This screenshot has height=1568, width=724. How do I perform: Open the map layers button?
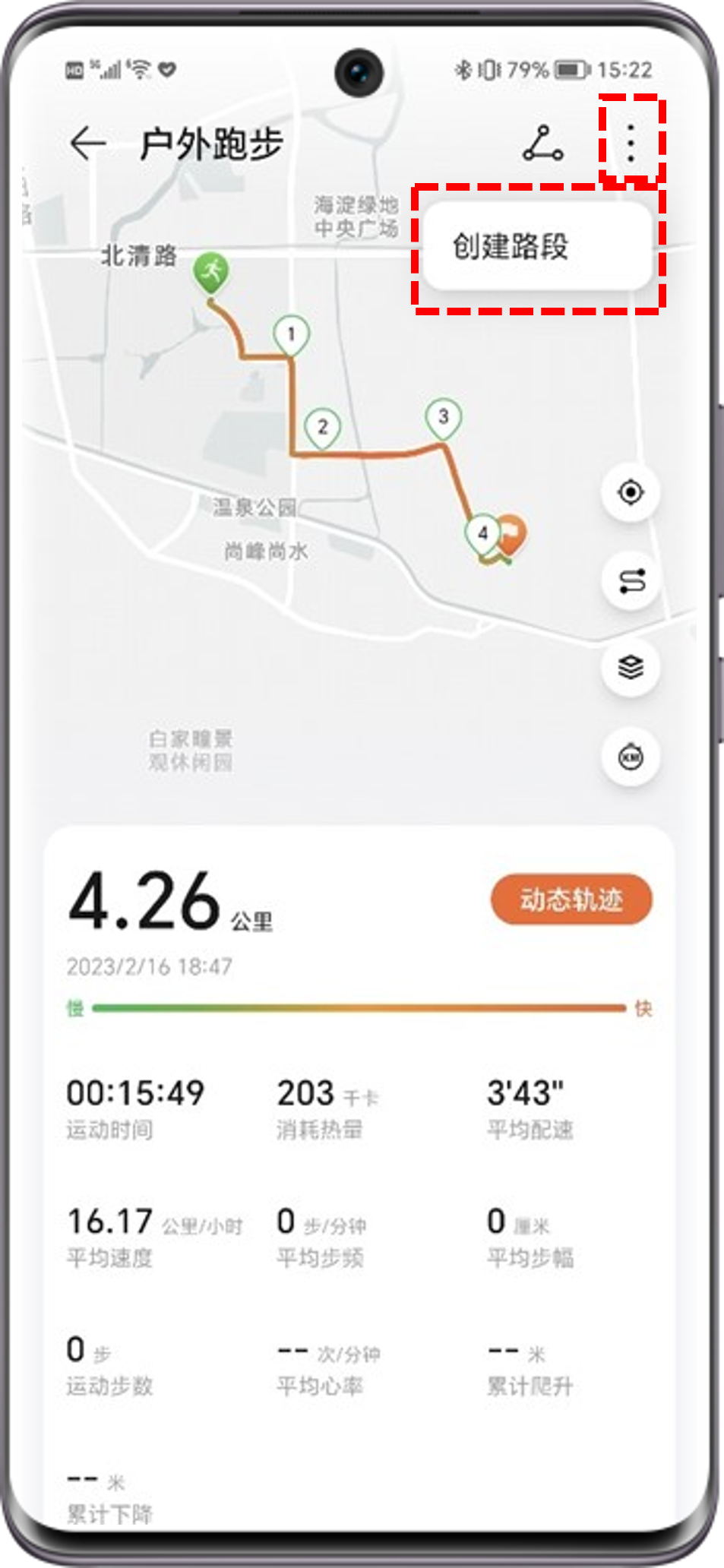[x=631, y=668]
